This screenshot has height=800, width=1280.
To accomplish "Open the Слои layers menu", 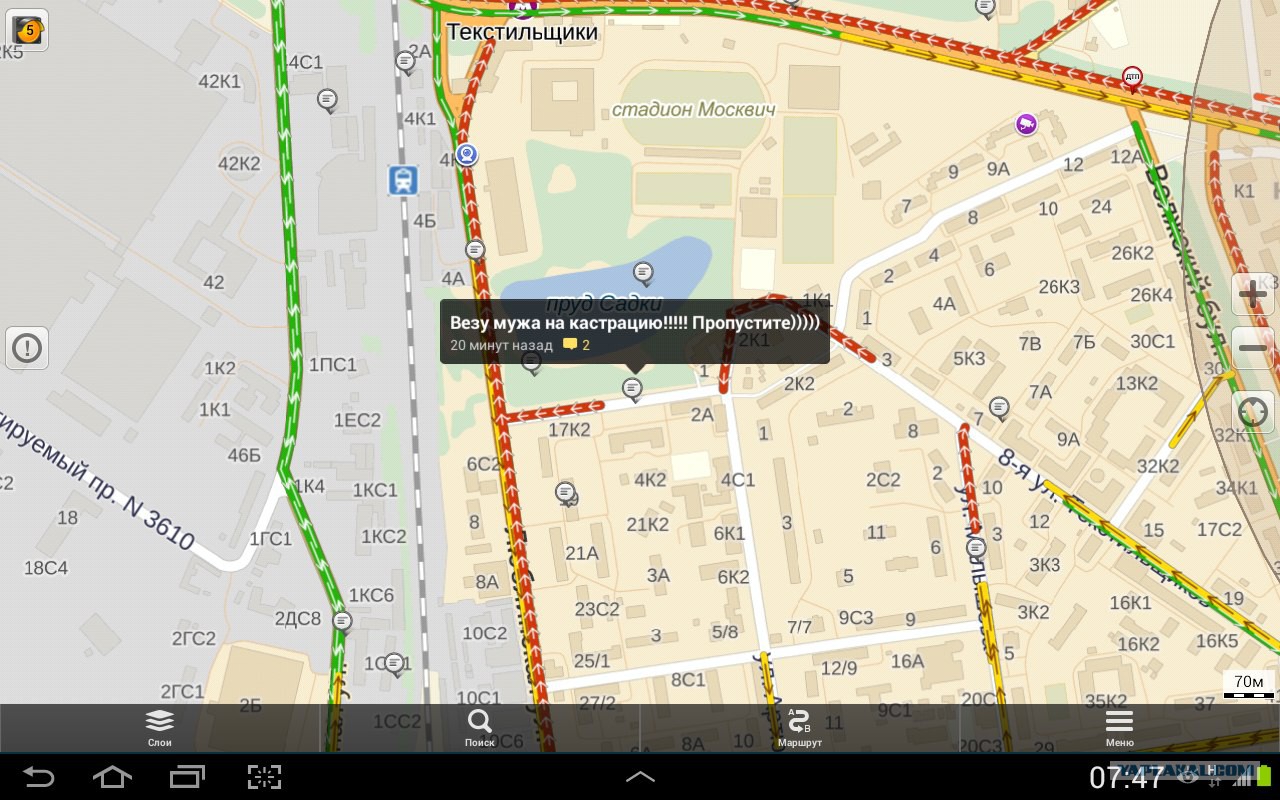I will (x=160, y=728).
